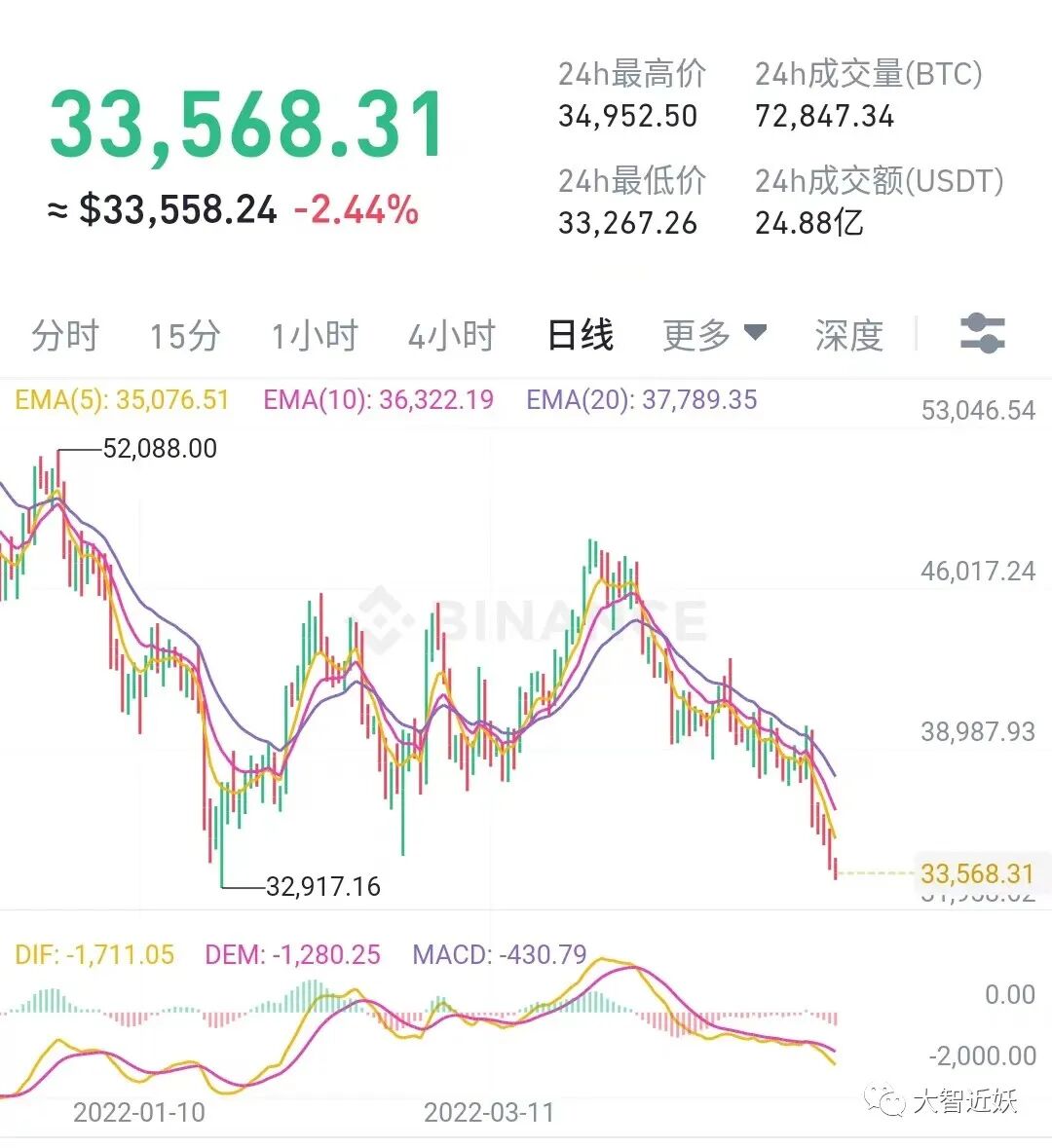This screenshot has height=1148, width=1052.
Task: Switch chart to 1小时 interval
Action: point(315,335)
